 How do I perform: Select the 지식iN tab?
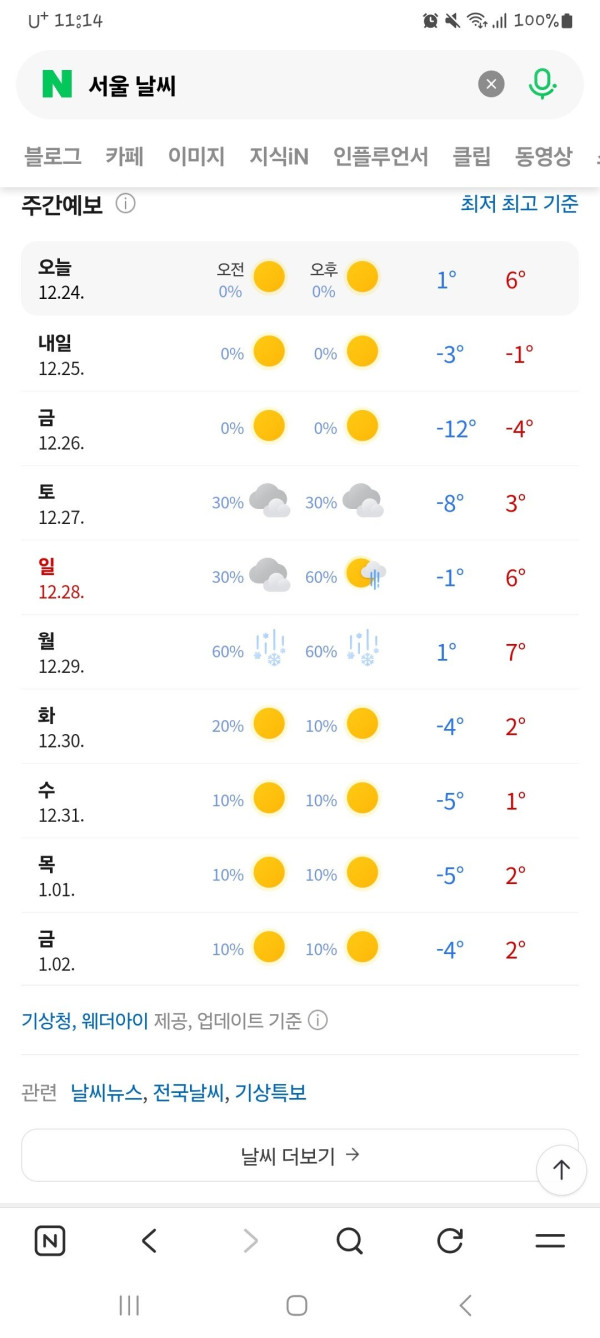point(279,156)
